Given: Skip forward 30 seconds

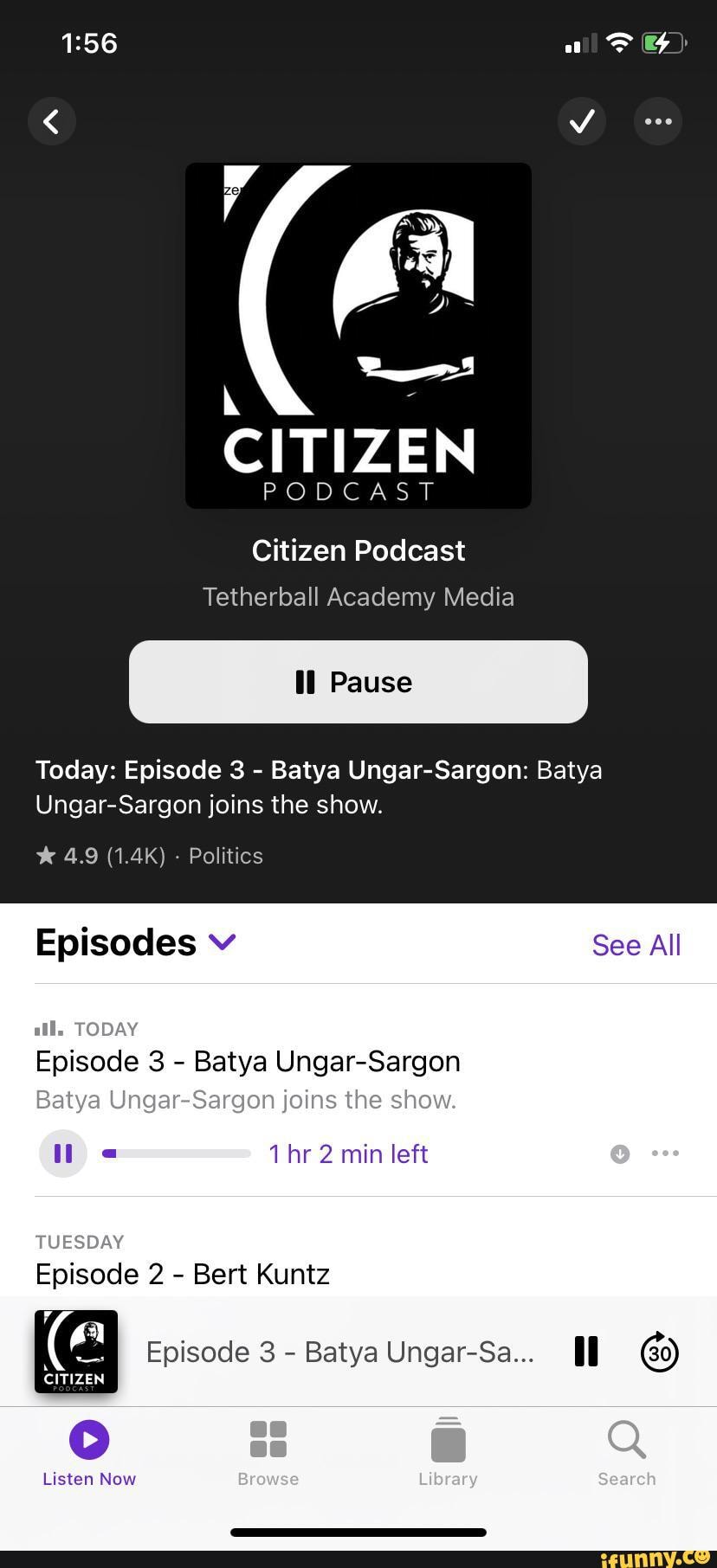Looking at the screenshot, I should 660,1352.
